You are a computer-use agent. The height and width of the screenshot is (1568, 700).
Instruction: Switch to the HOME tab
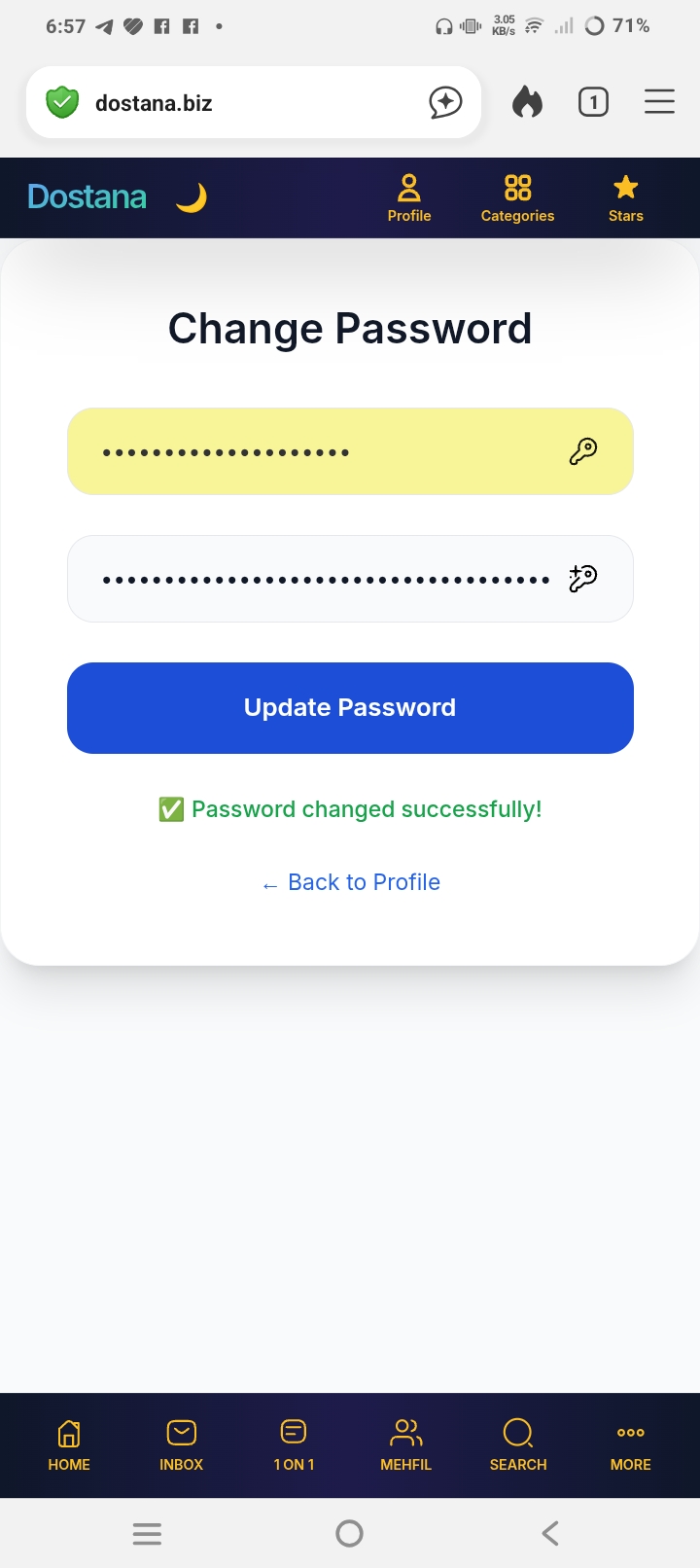tap(69, 1445)
